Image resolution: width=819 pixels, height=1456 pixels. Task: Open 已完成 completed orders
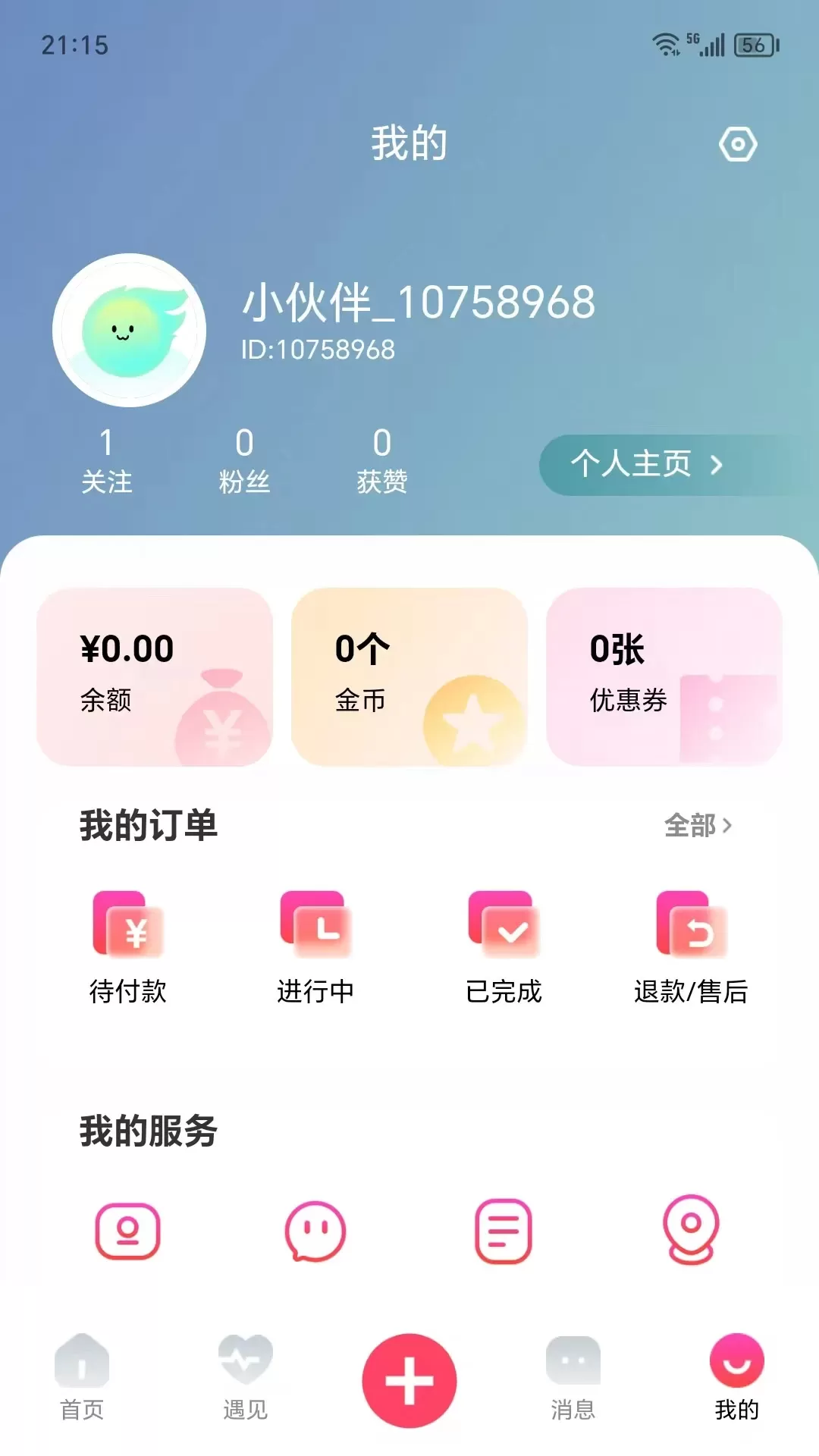504,948
